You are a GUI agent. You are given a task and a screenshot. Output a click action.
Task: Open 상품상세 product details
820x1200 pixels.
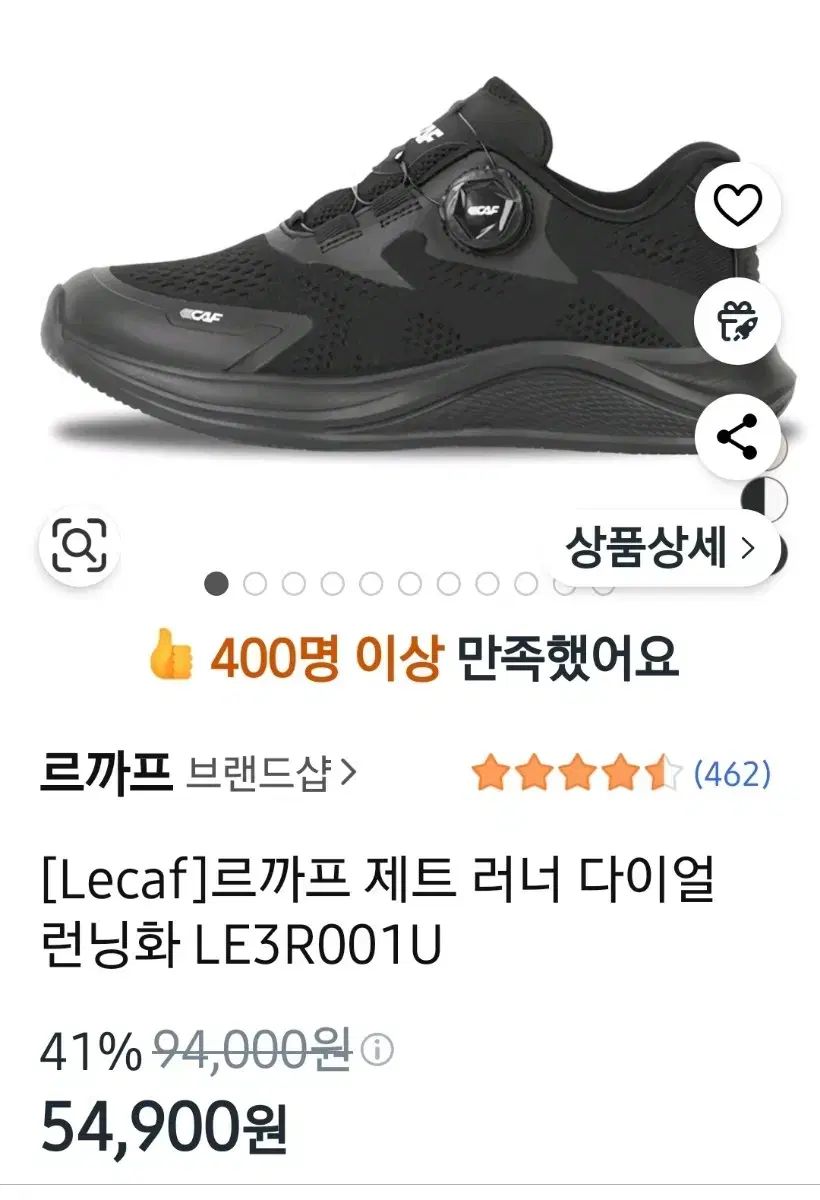(x=660, y=548)
